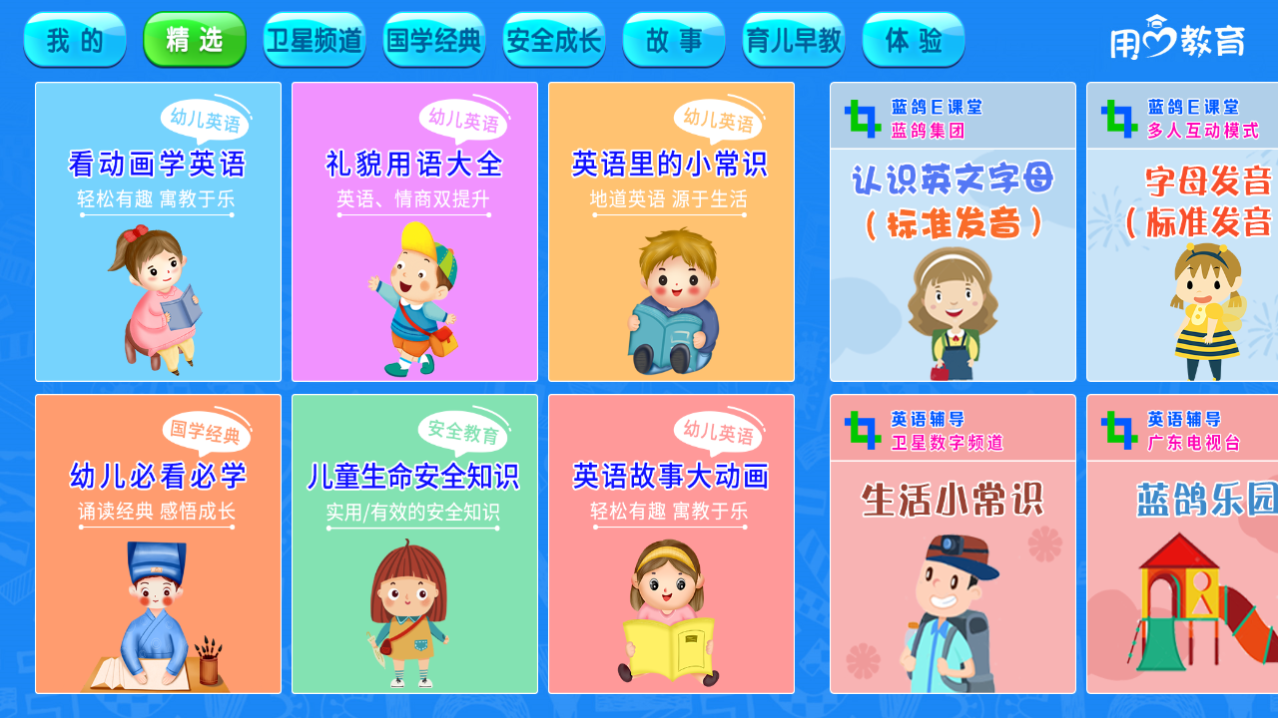The image size is (1278, 718).
Task: Open 英语故事大动画 card
Action: click(671, 544)
